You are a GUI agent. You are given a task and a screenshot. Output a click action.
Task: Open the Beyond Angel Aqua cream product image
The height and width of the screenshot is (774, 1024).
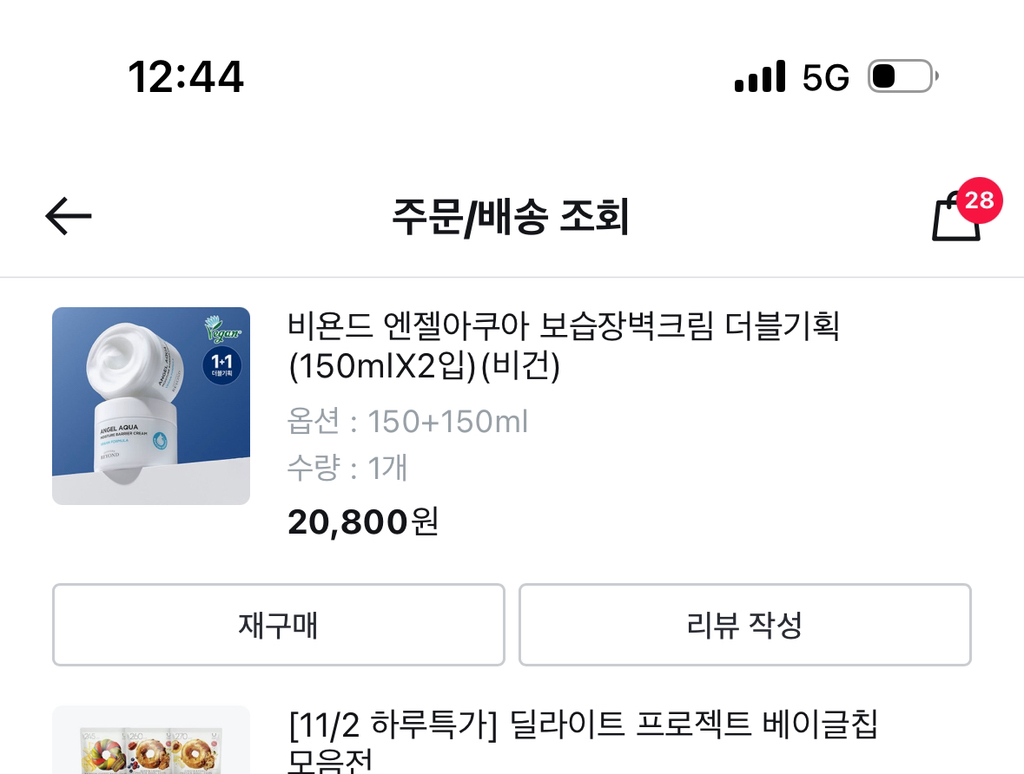[151, 406]
